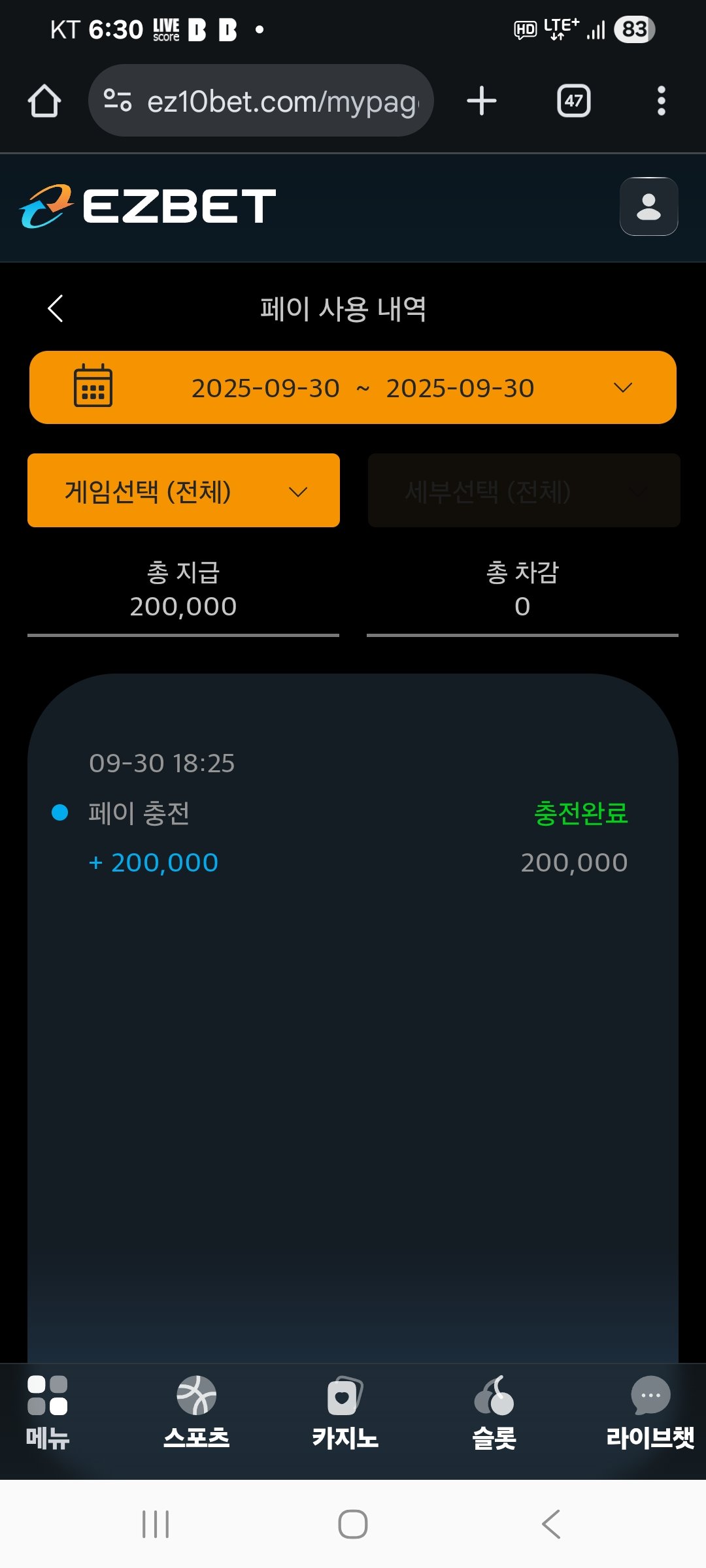The image size is (706, 1568).
Task: Tap the browser home button
Action: 44,101
